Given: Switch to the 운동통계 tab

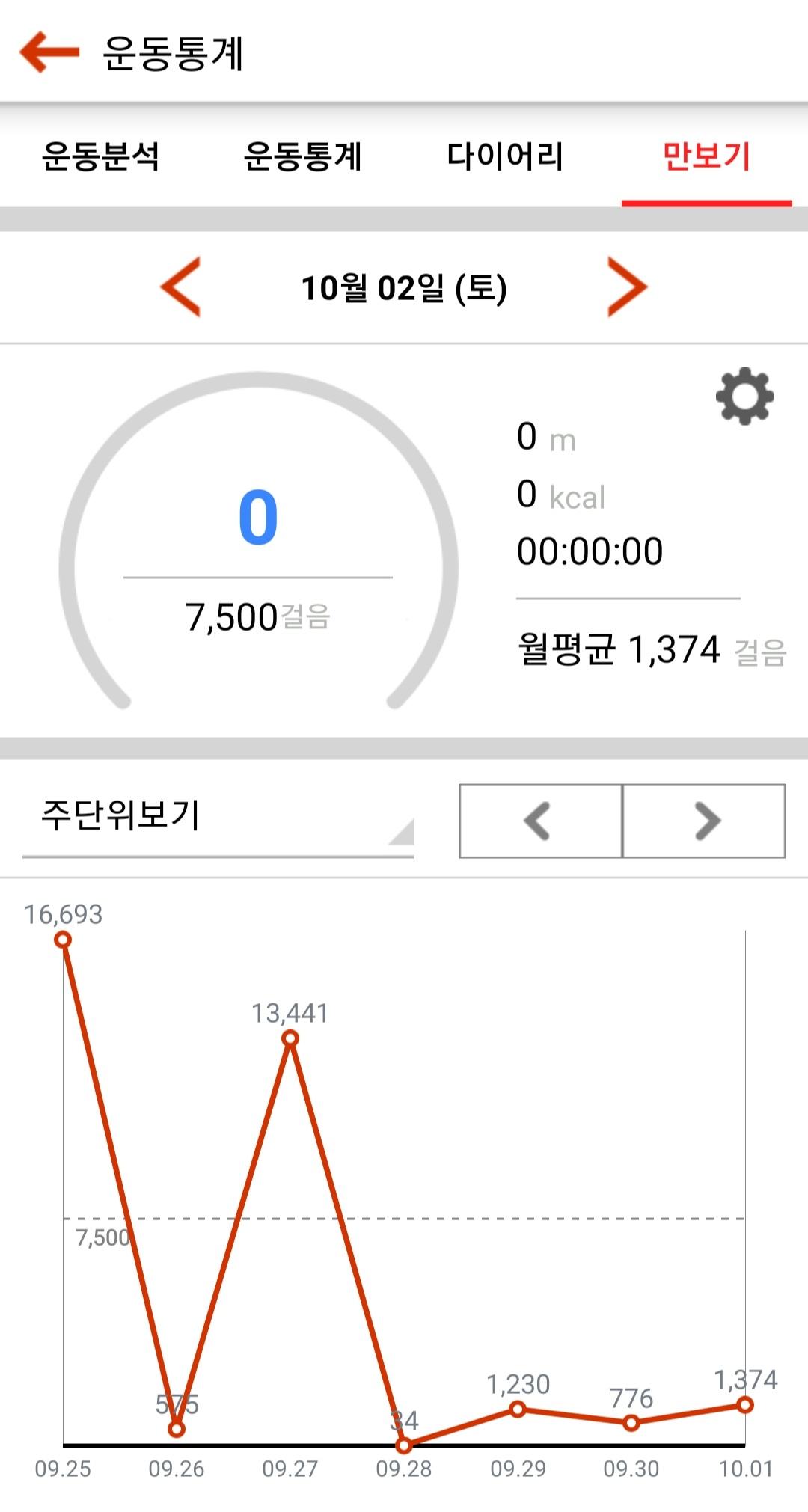Looking at the screenshot, I should [x=302, y=157].
